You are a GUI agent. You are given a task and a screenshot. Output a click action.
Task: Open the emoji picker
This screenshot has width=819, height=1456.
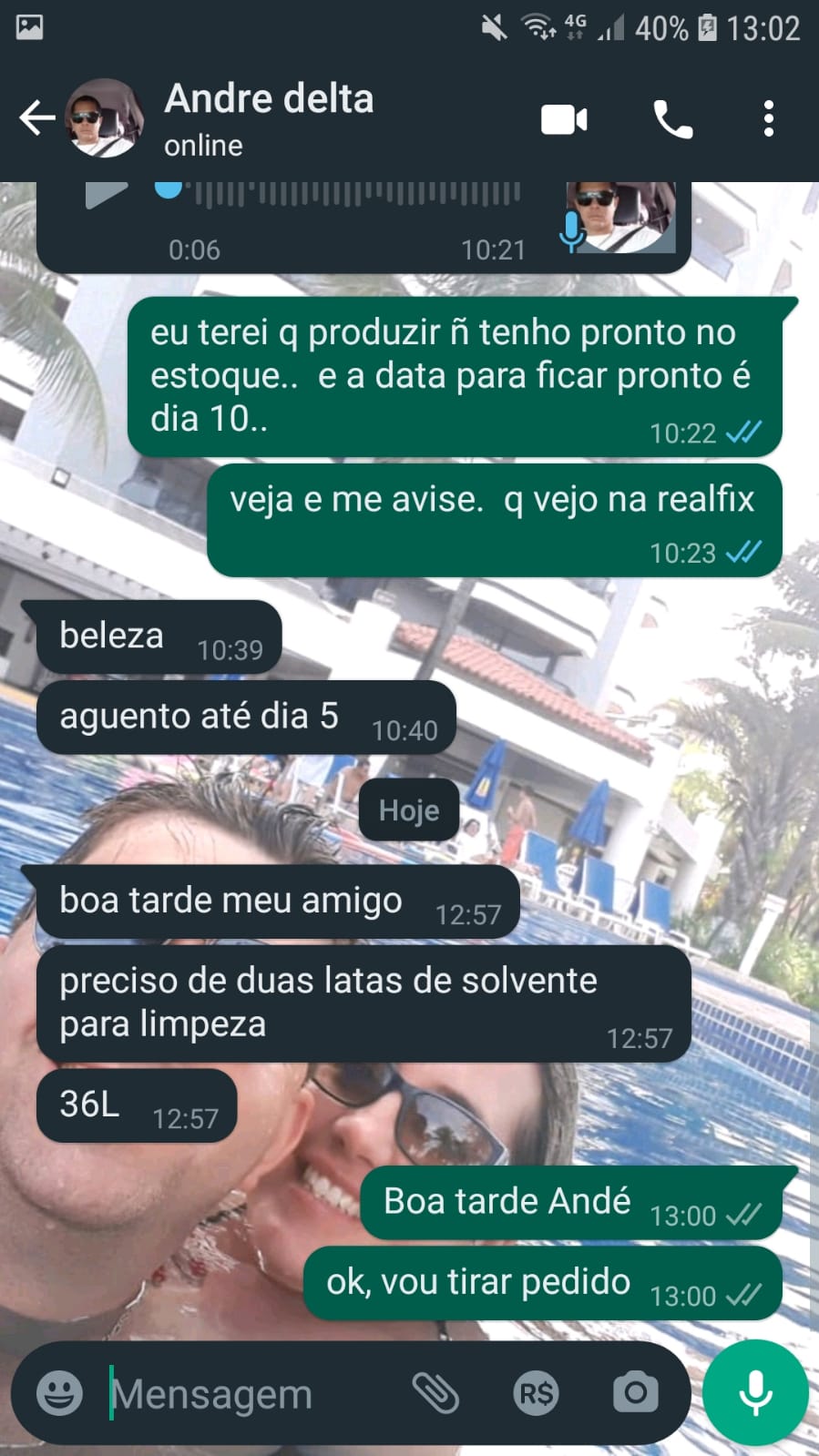(59, 1393)
